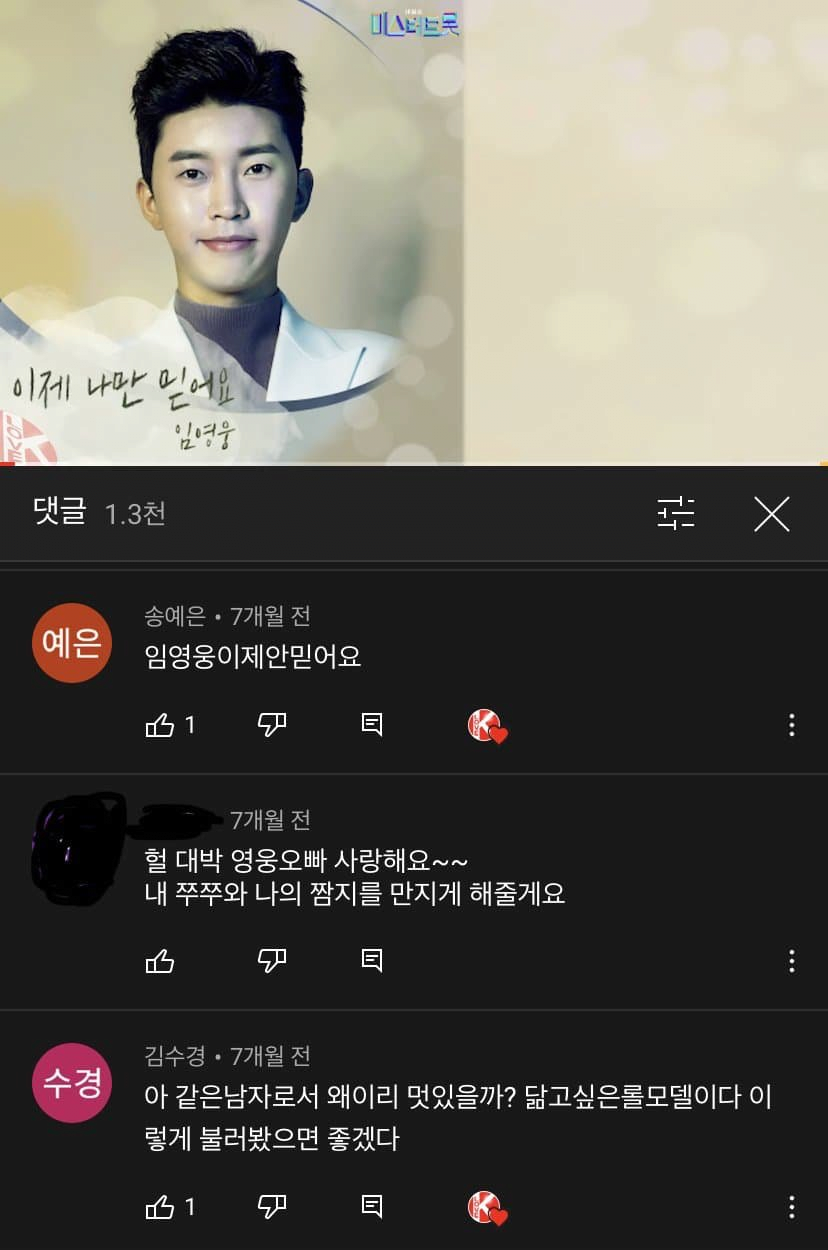Open 송예은's profile avatar

click(73, 643)
